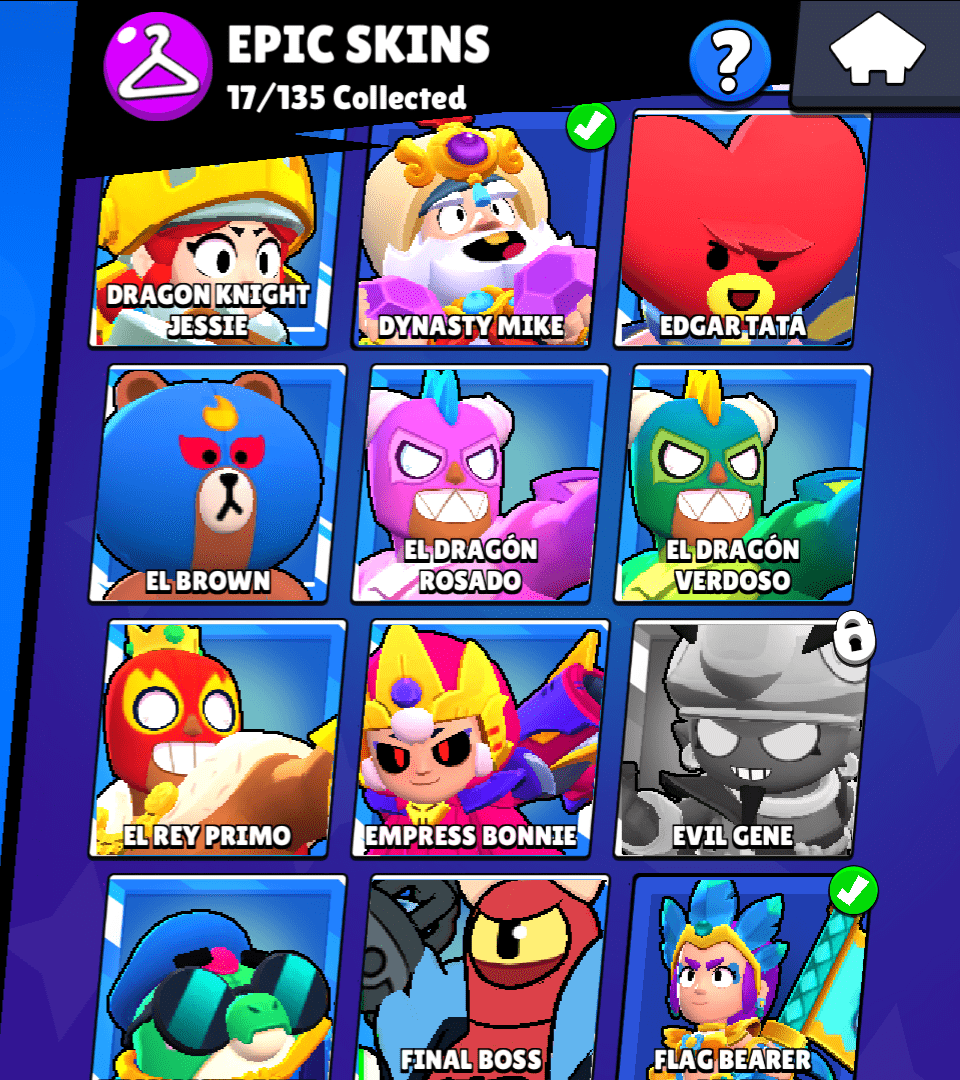The height and width of the screenshot is (1080, 960).
Task: Return to the home screen
Action: coord(877,50)
